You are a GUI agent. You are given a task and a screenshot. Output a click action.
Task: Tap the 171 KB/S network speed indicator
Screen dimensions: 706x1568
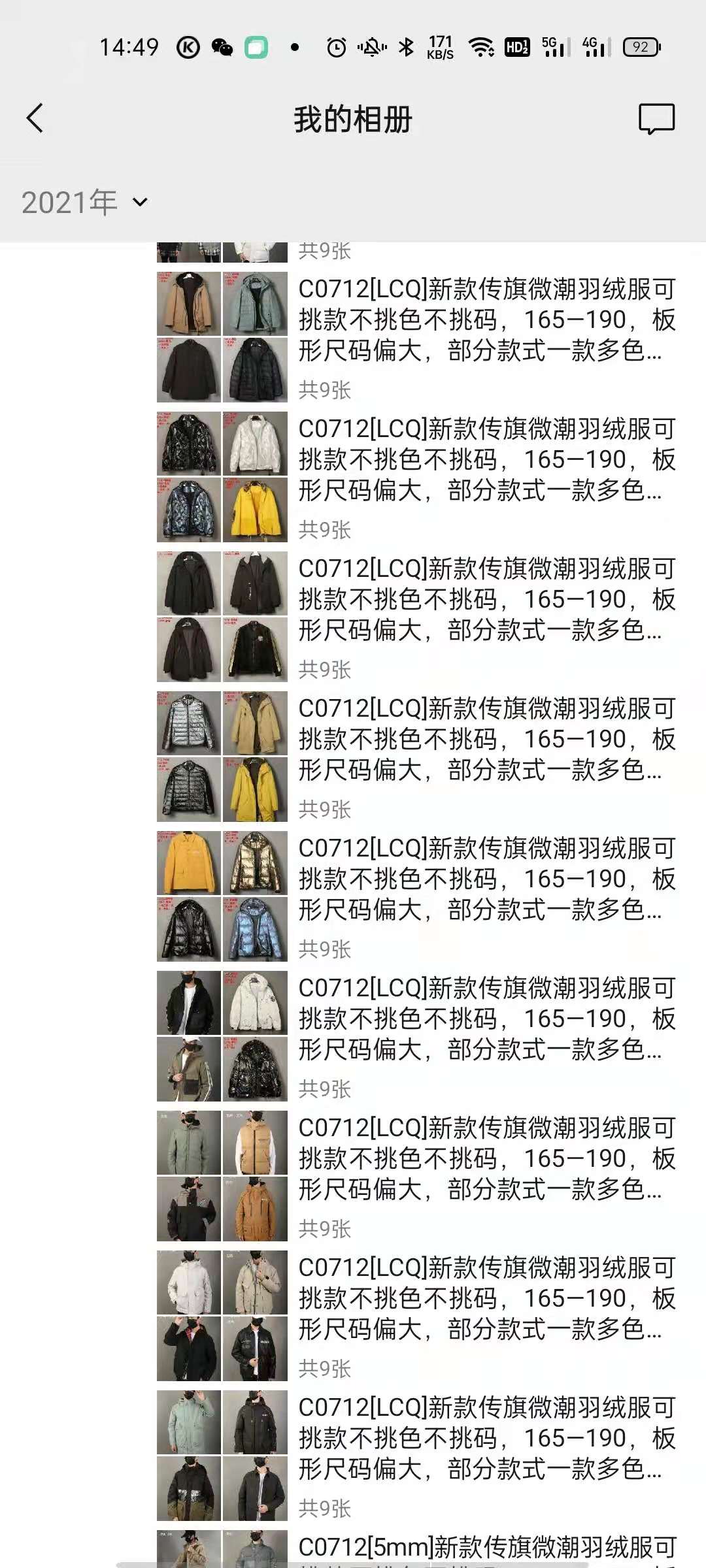coord(439,47)
